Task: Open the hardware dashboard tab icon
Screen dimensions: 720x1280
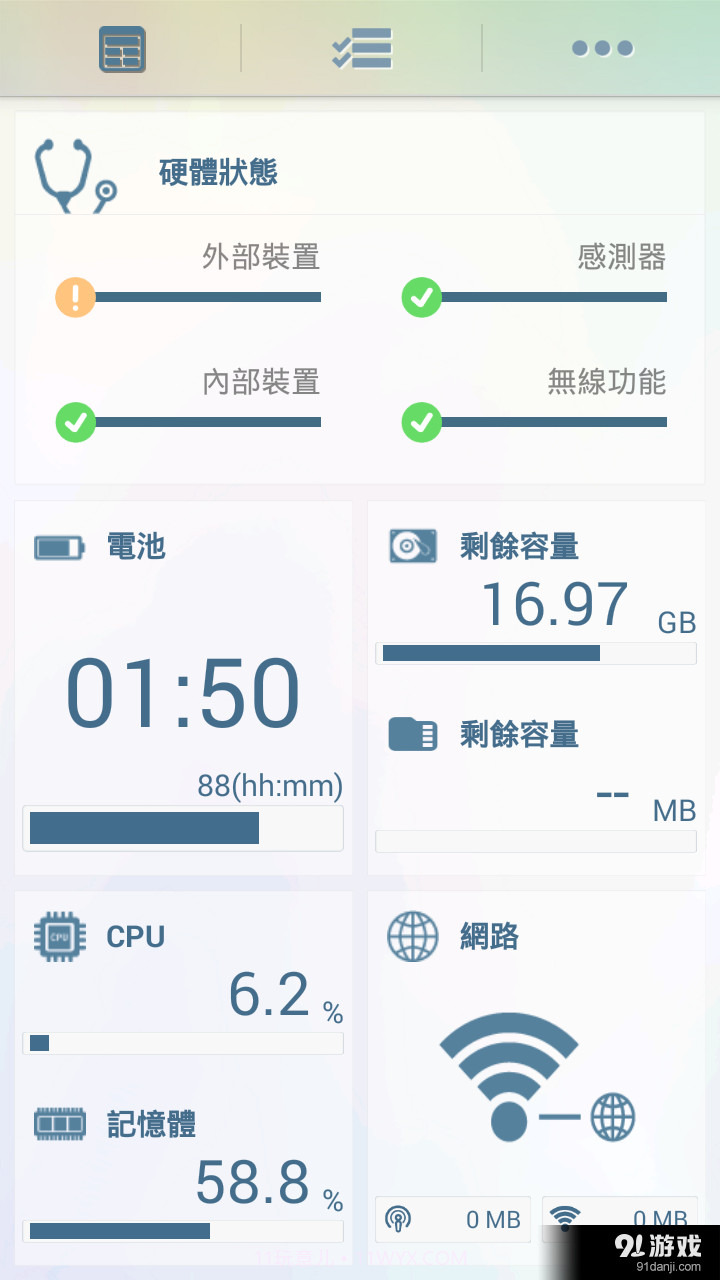Action: click(120, 48)
